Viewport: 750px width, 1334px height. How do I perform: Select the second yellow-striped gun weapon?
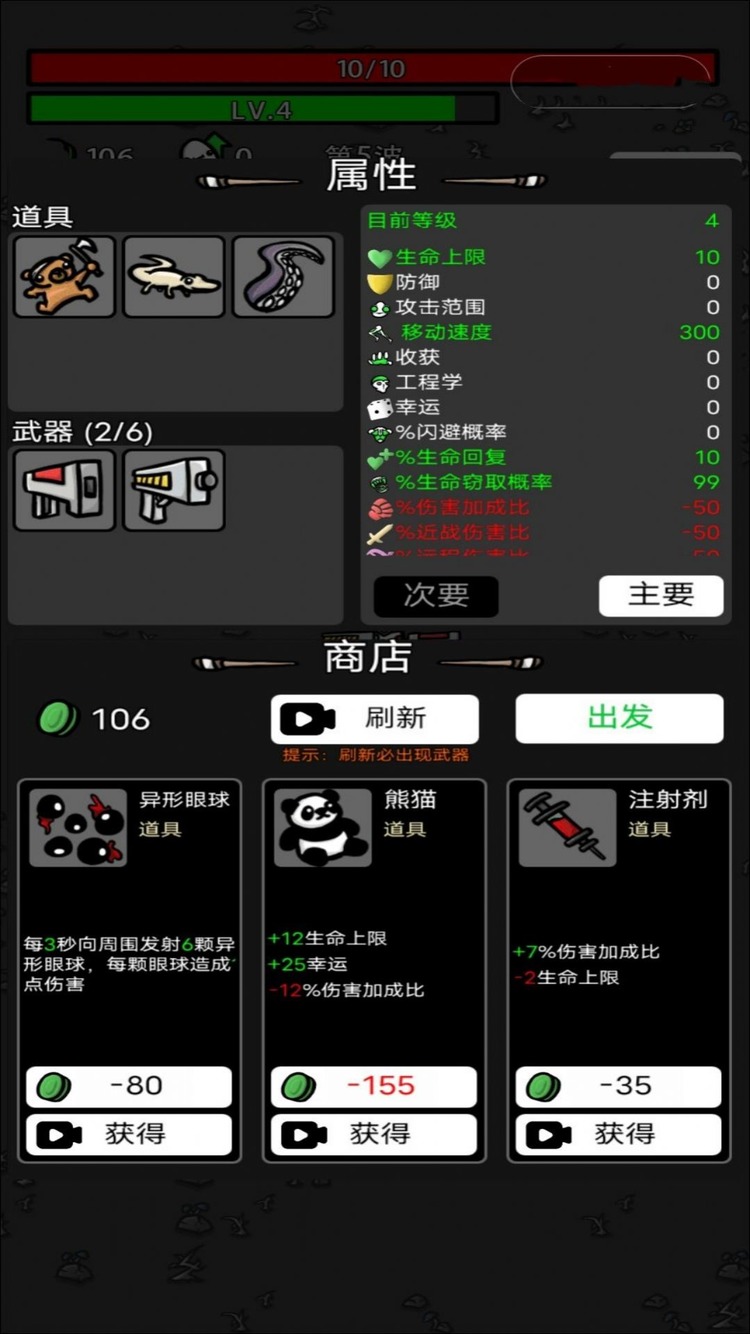[x=173, y=490]
